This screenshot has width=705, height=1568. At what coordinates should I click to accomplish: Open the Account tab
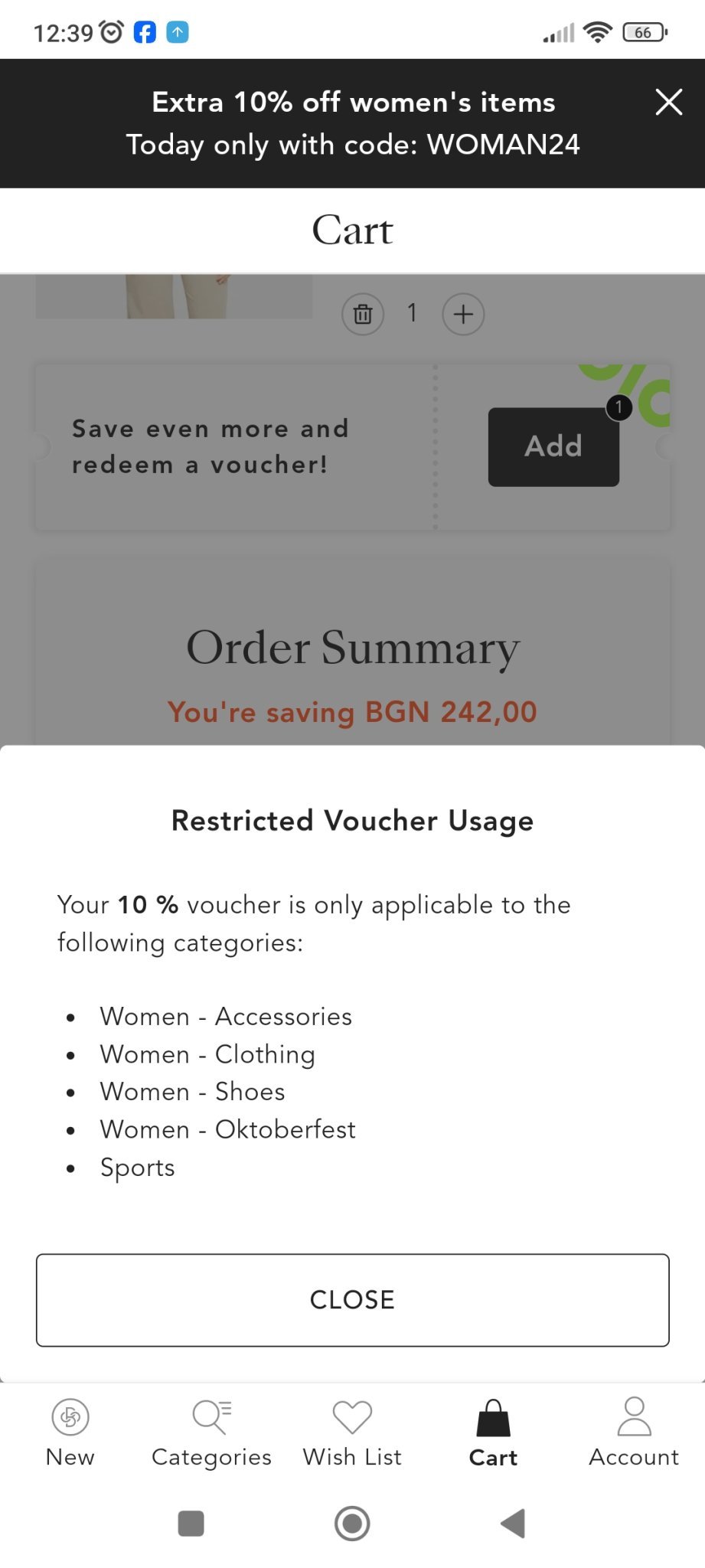[x=634, y=1432]
